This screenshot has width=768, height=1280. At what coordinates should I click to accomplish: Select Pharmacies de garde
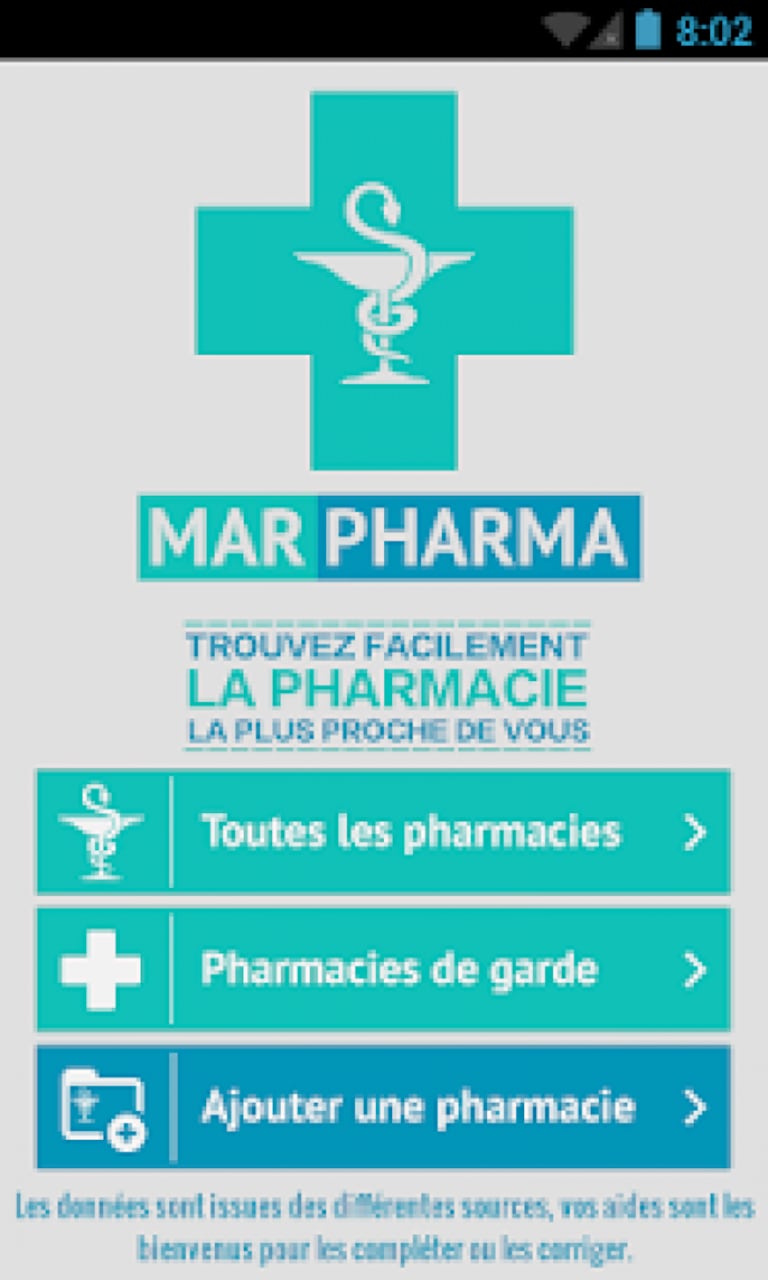pos(384,969)
